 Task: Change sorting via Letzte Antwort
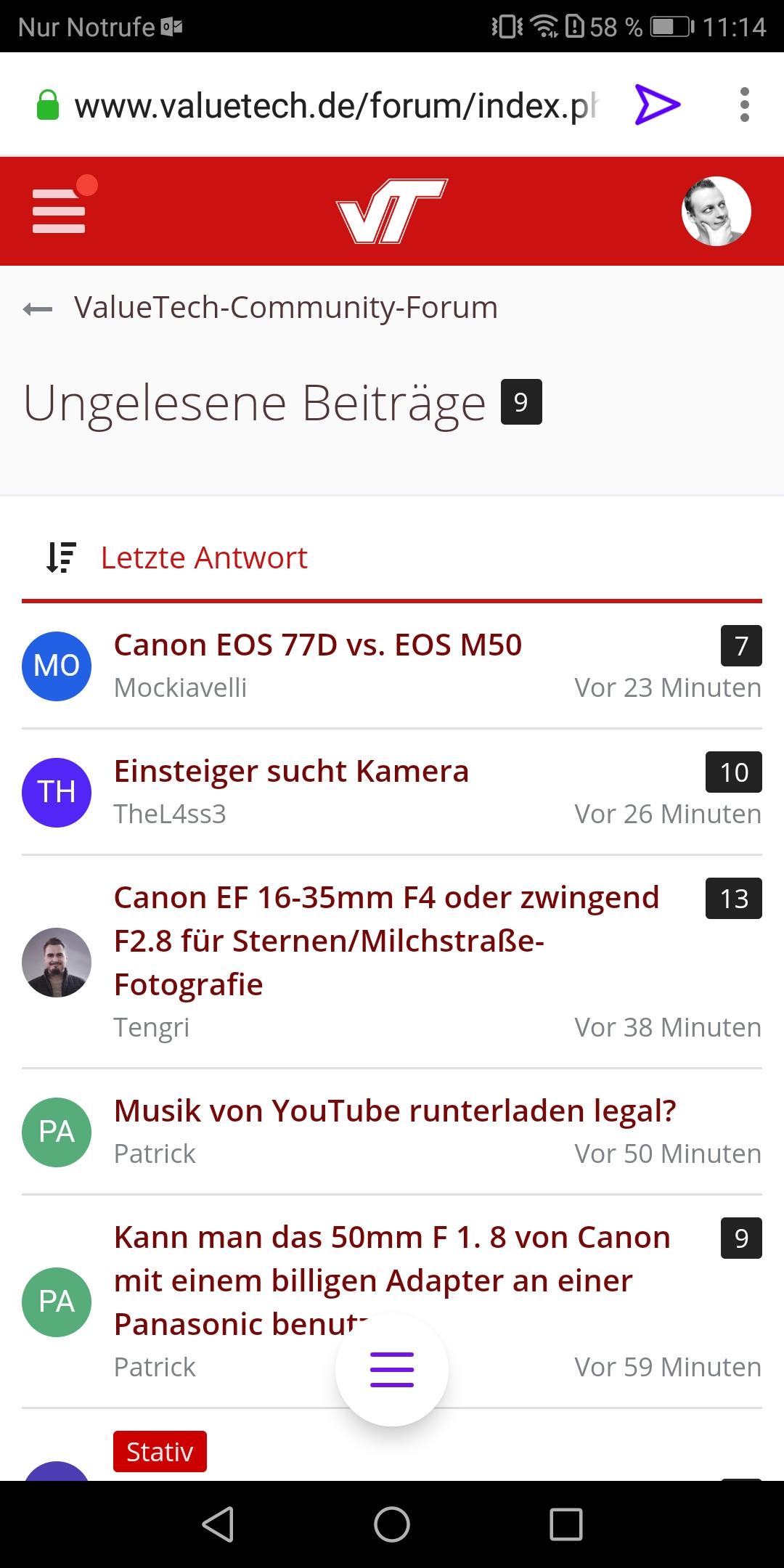pyautogui.click(x=203, y=558)
